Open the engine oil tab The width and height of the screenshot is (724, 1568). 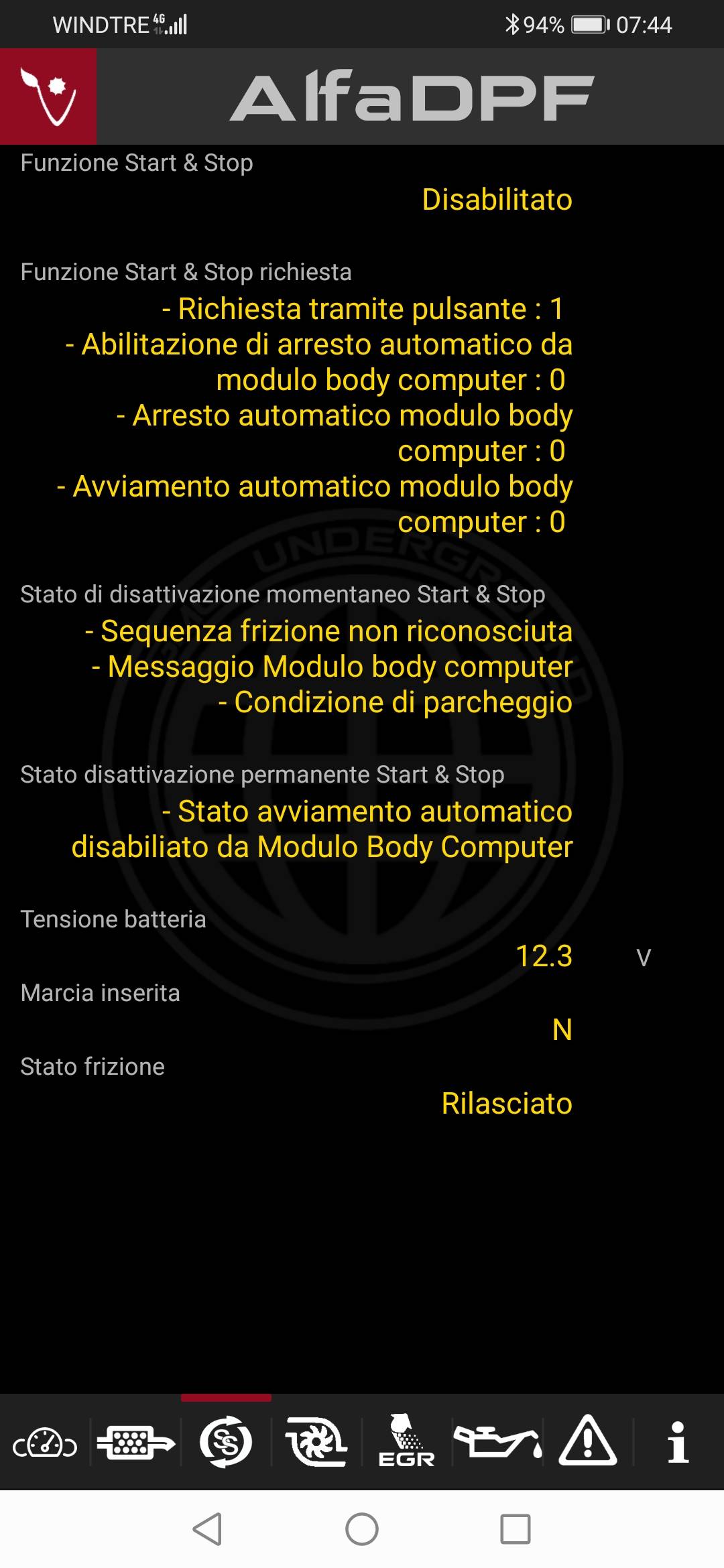coord(497,1442)
